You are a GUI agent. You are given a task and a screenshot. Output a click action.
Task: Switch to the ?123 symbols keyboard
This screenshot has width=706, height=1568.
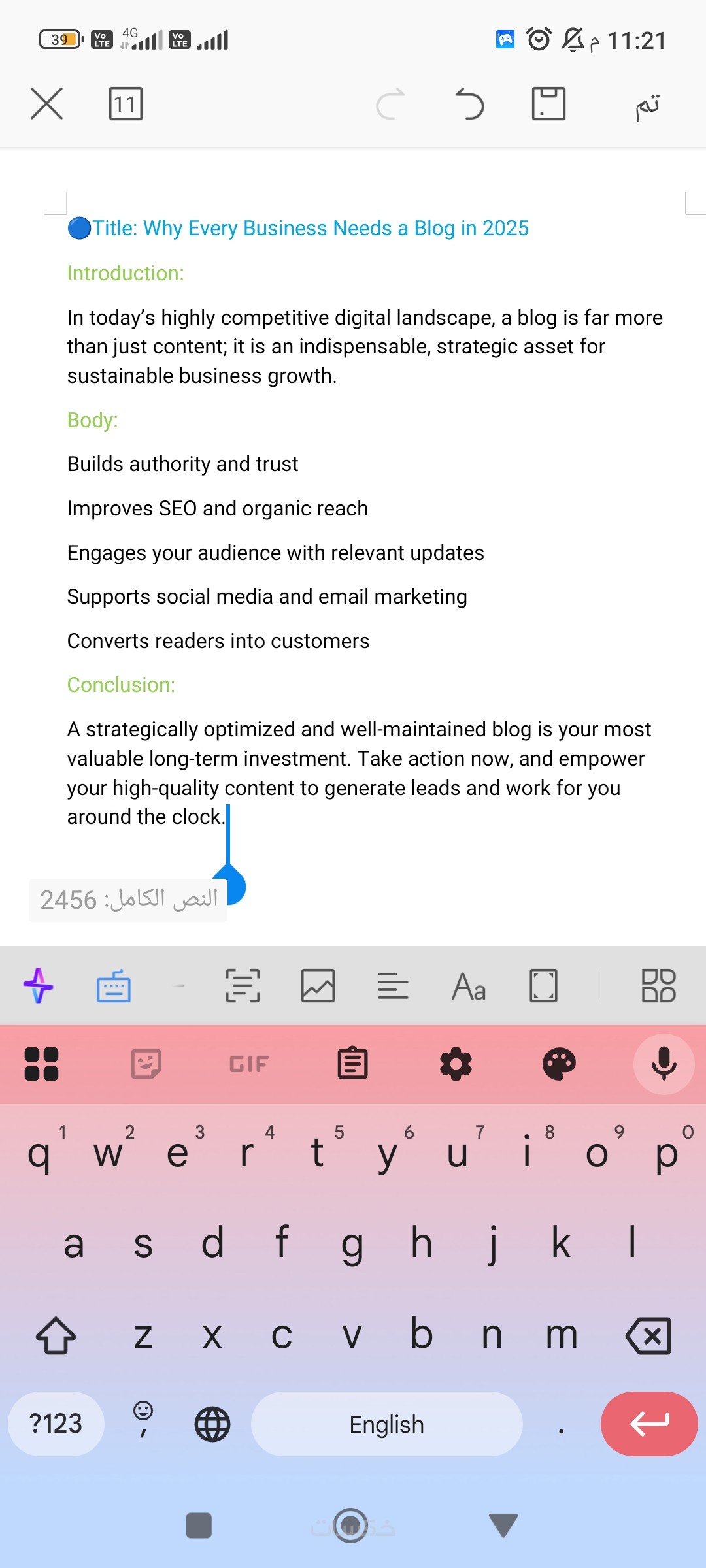pyautogui.click(x=56, y=1424)
